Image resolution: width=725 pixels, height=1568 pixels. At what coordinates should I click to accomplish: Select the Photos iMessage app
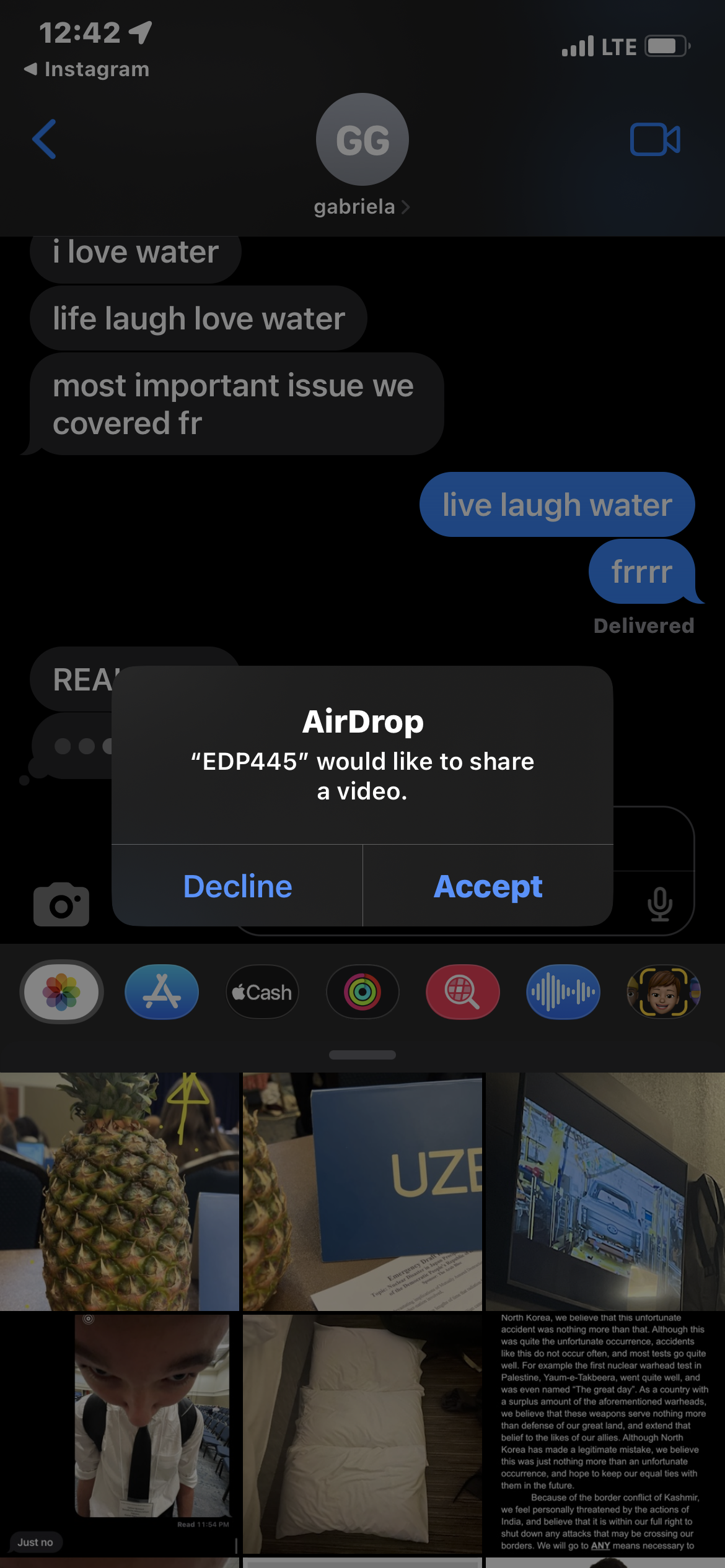click(61, 992)
